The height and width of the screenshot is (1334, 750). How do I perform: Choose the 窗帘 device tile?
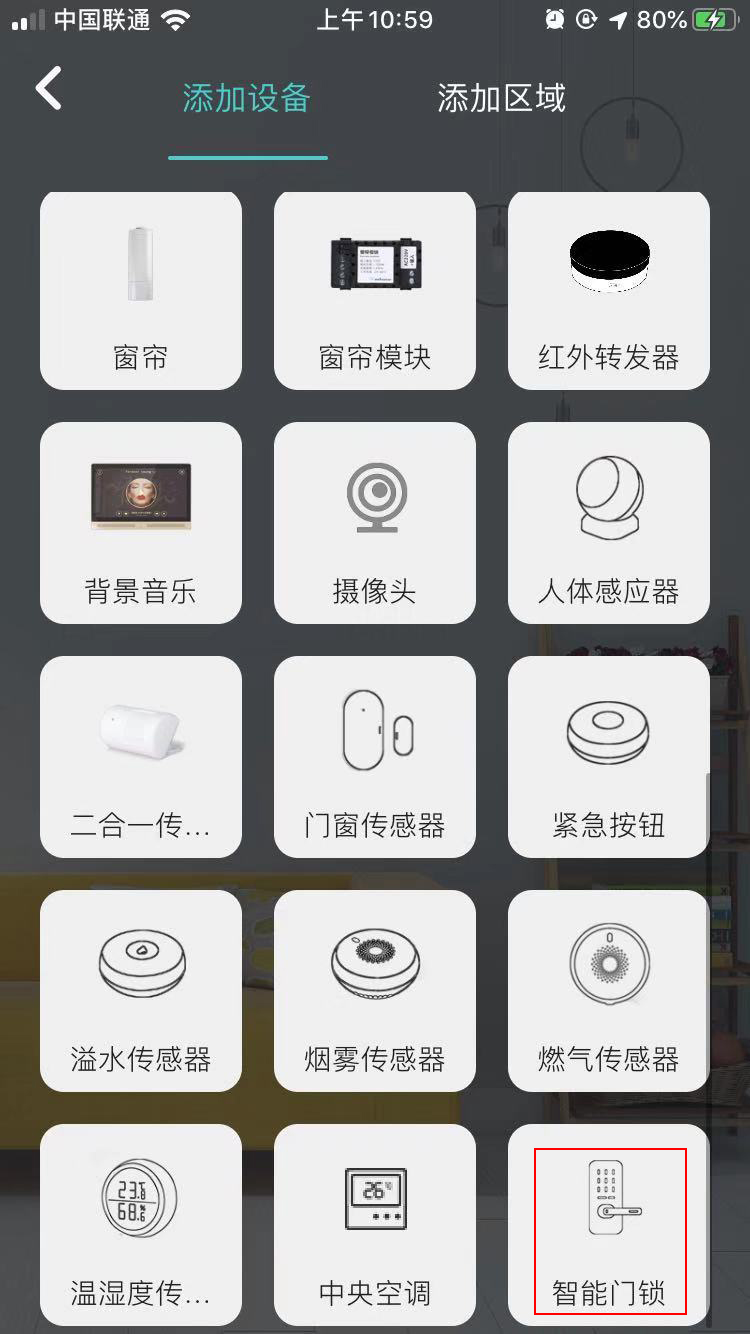coord(141,290)
